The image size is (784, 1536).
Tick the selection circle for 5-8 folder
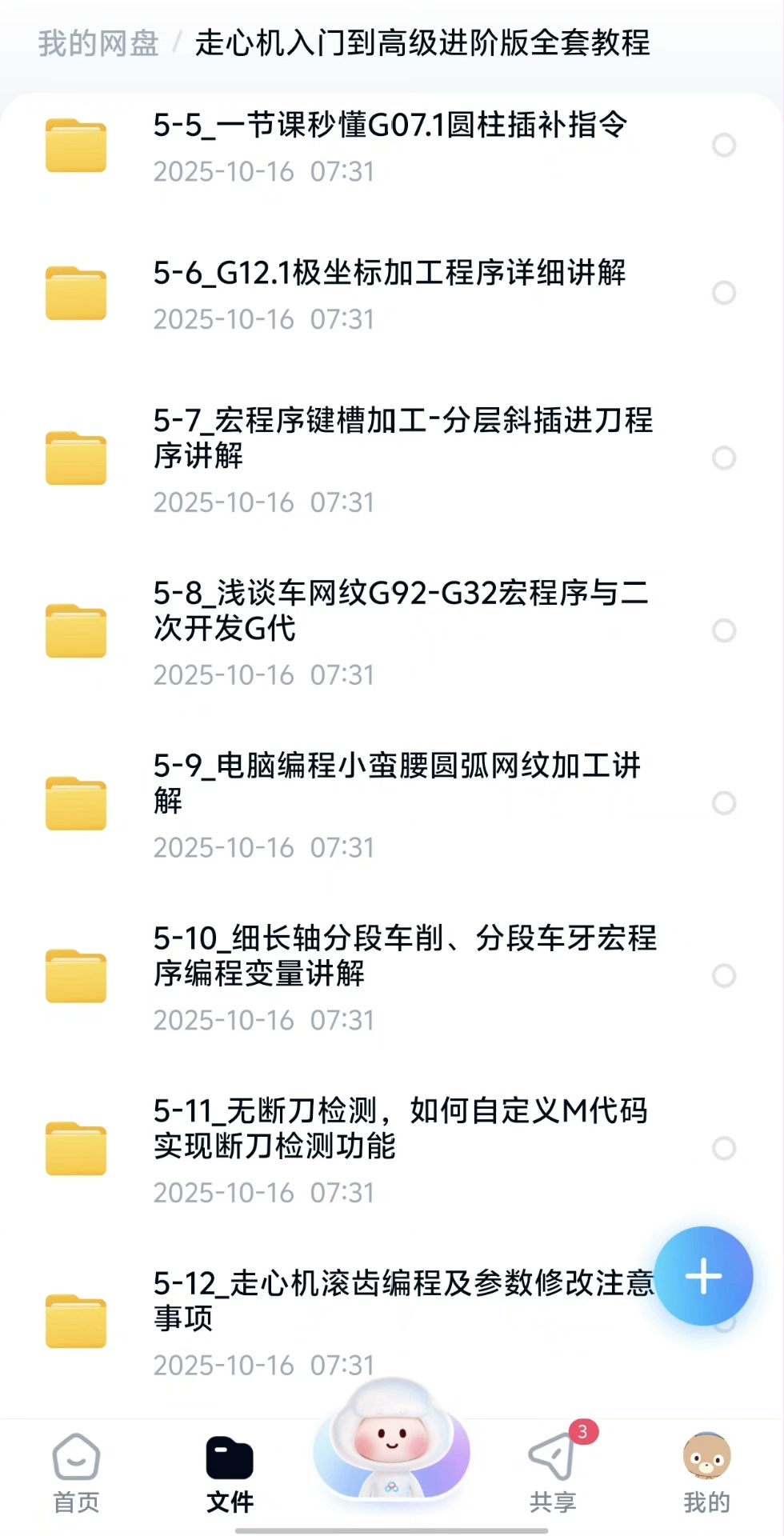click(724, 630)
